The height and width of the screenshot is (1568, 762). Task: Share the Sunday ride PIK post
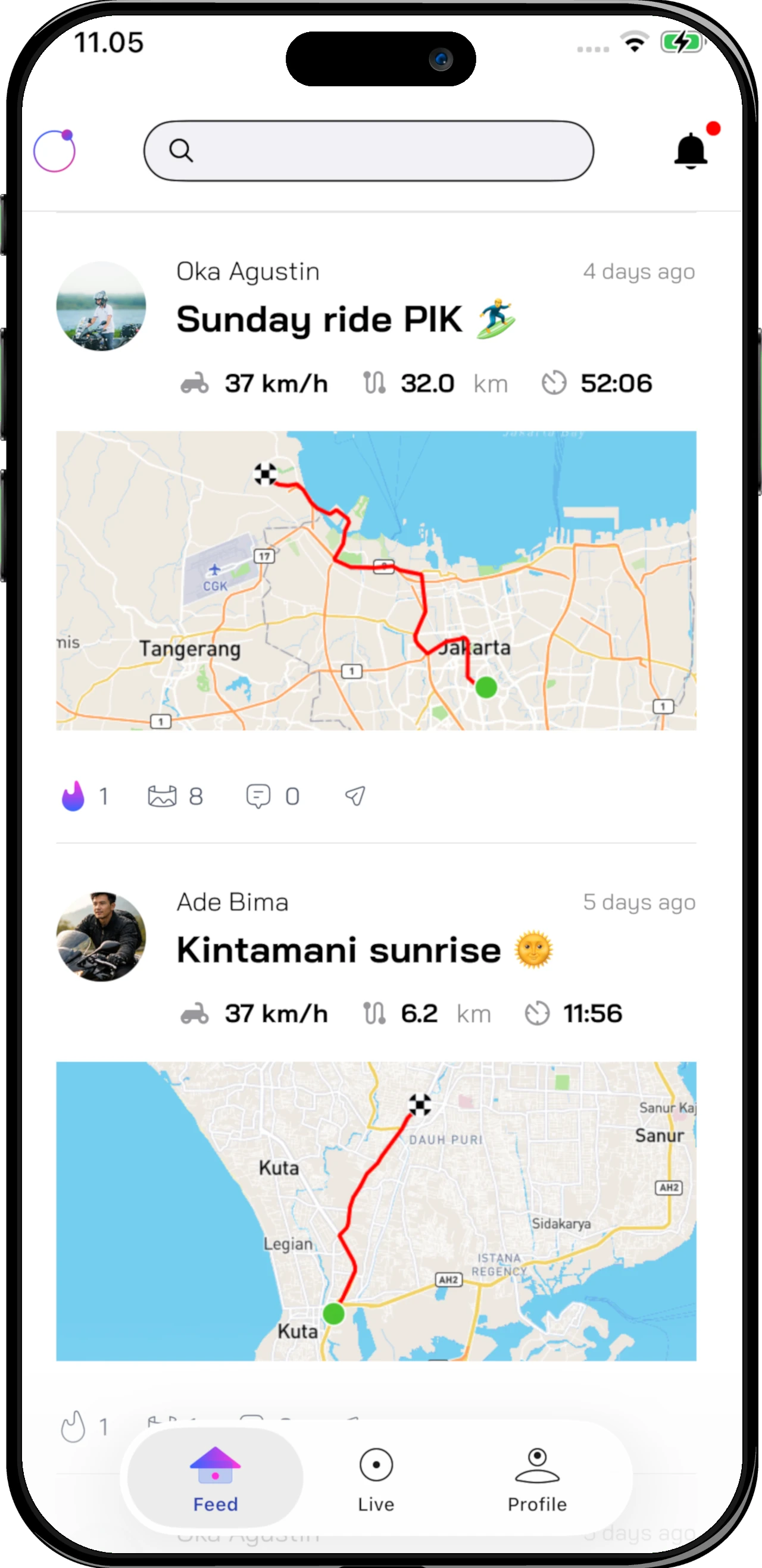[x=355, y=796]
